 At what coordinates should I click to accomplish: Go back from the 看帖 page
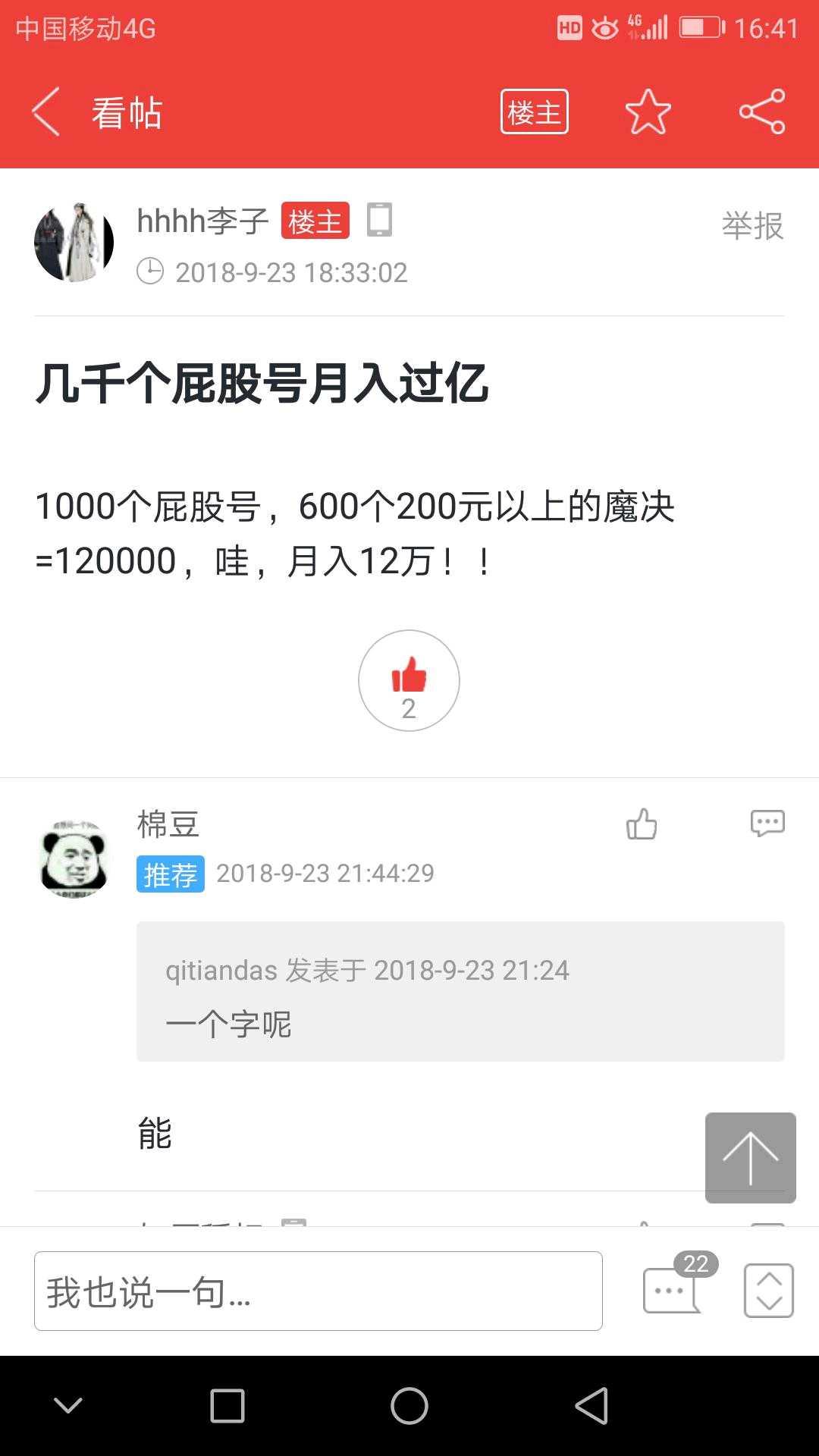click(x=47, y=112)
